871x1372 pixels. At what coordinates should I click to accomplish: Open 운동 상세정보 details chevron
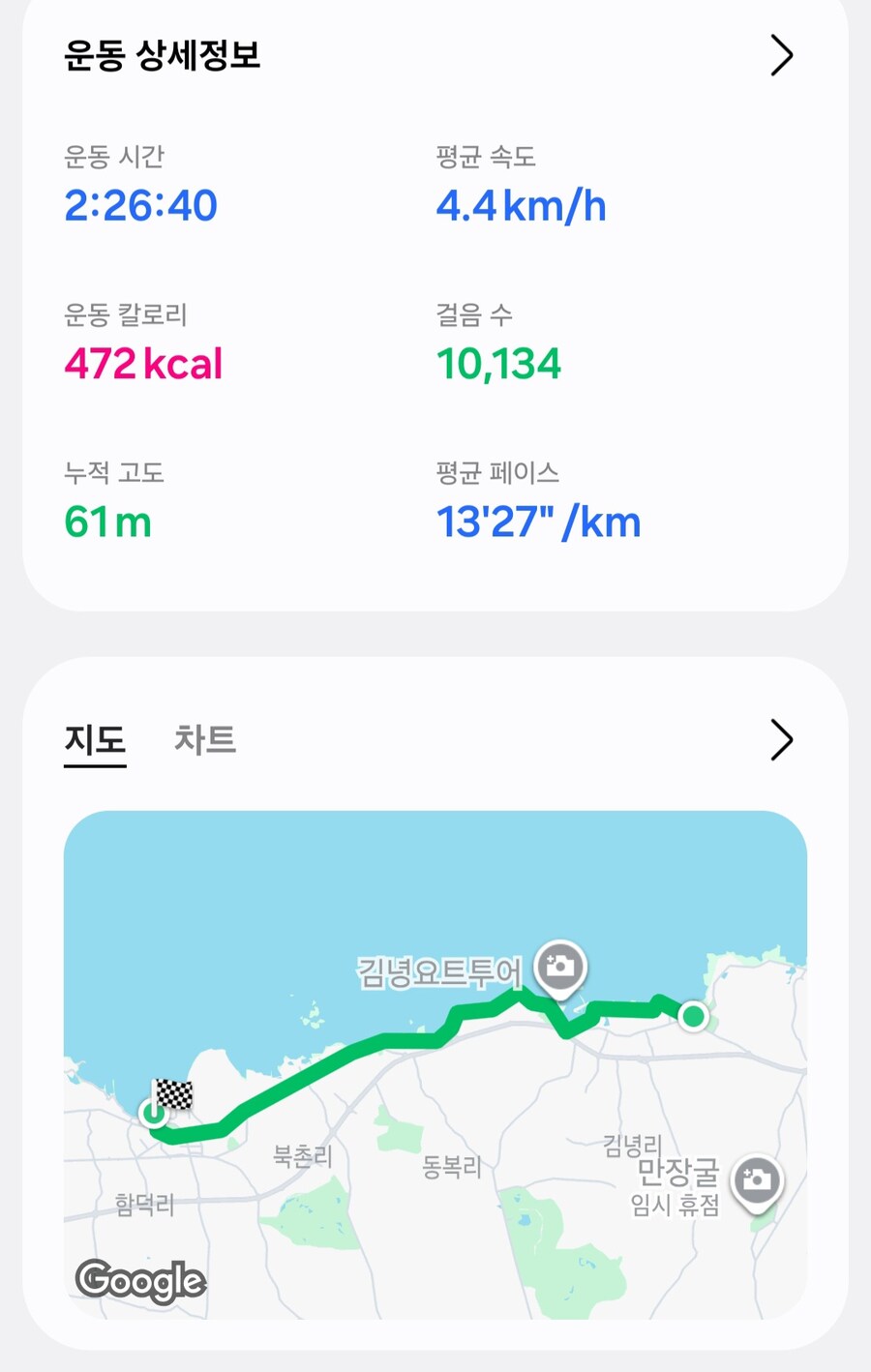pyautogui.click(x=781, y=55)
